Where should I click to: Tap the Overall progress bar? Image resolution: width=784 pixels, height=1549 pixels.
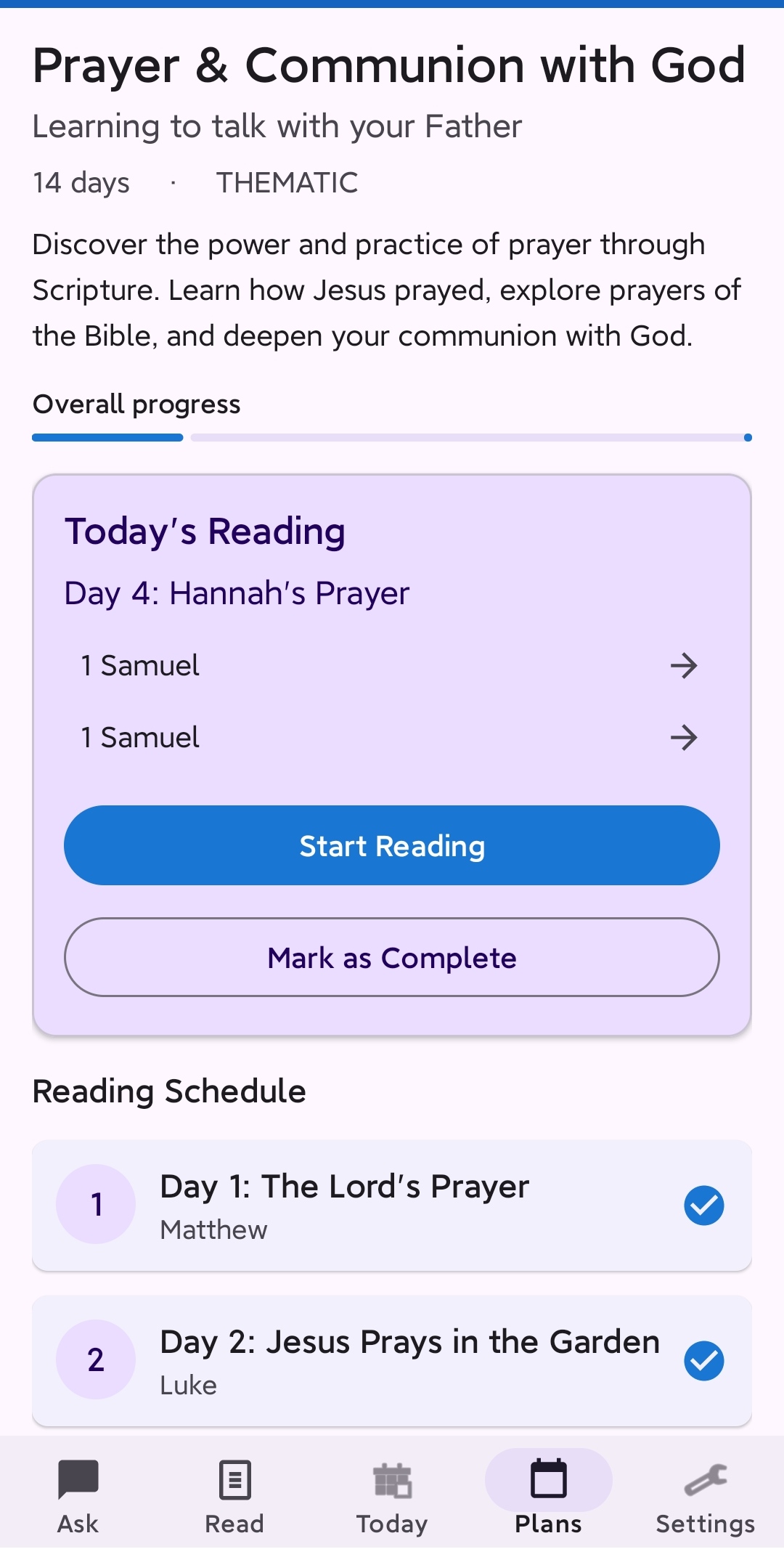point(392,437)
